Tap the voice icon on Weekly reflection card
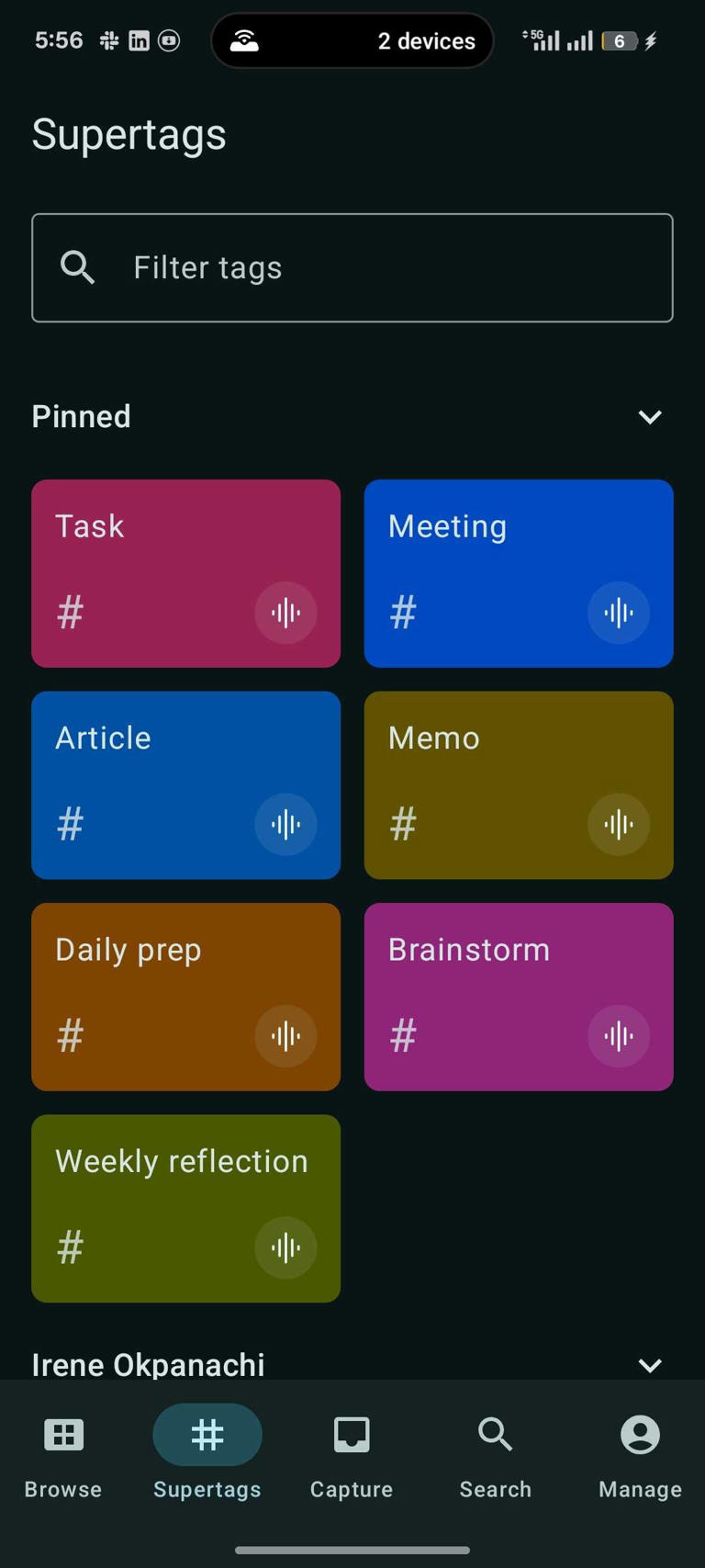705x1568 pixels. point(285,1247)
